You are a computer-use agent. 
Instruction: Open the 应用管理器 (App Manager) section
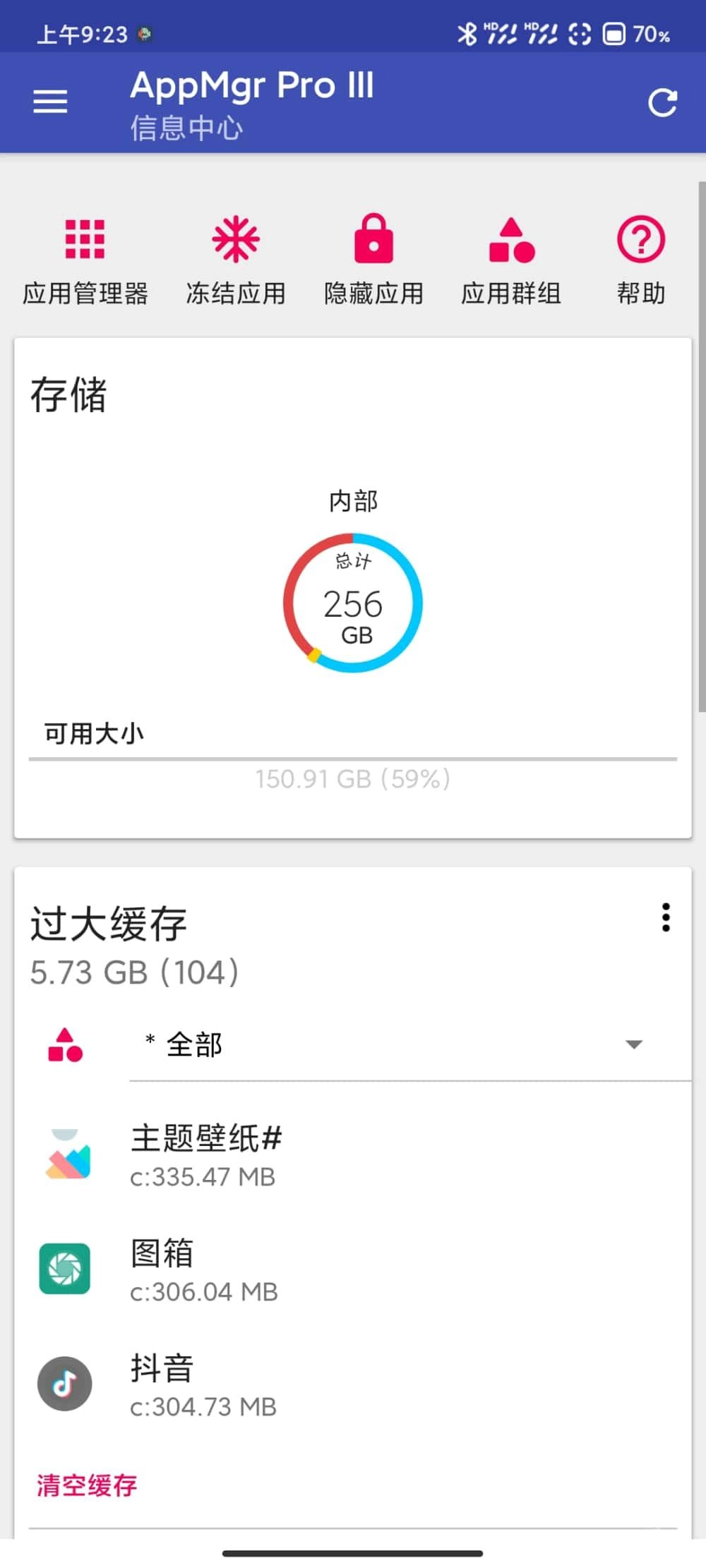pyautogui.click(x=83, y=258)
